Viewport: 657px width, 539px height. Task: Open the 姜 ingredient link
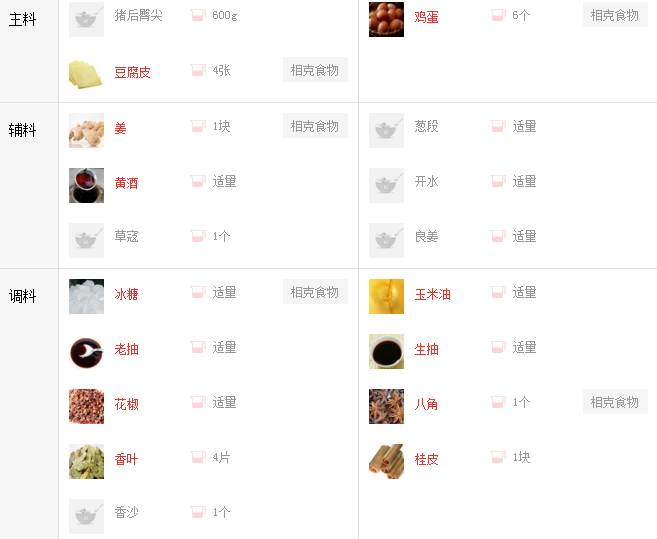point(121,129)
